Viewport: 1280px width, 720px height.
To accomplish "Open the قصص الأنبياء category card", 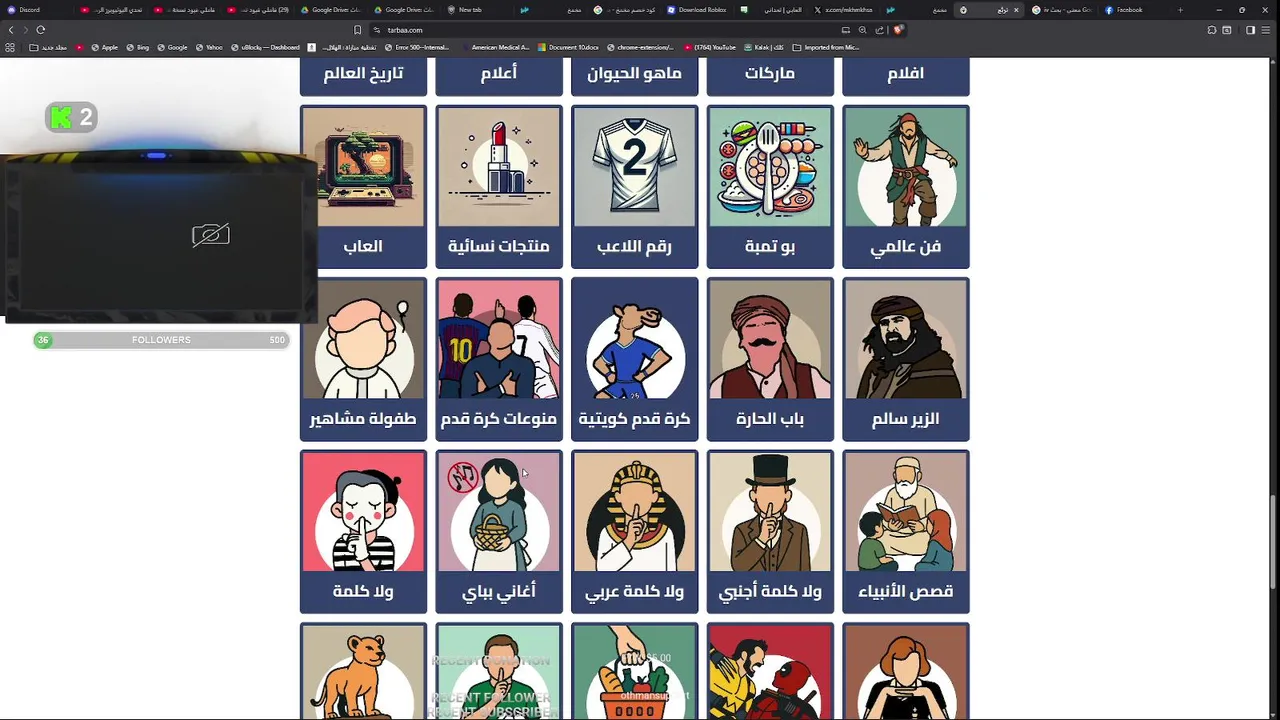I will click(905, 531).
